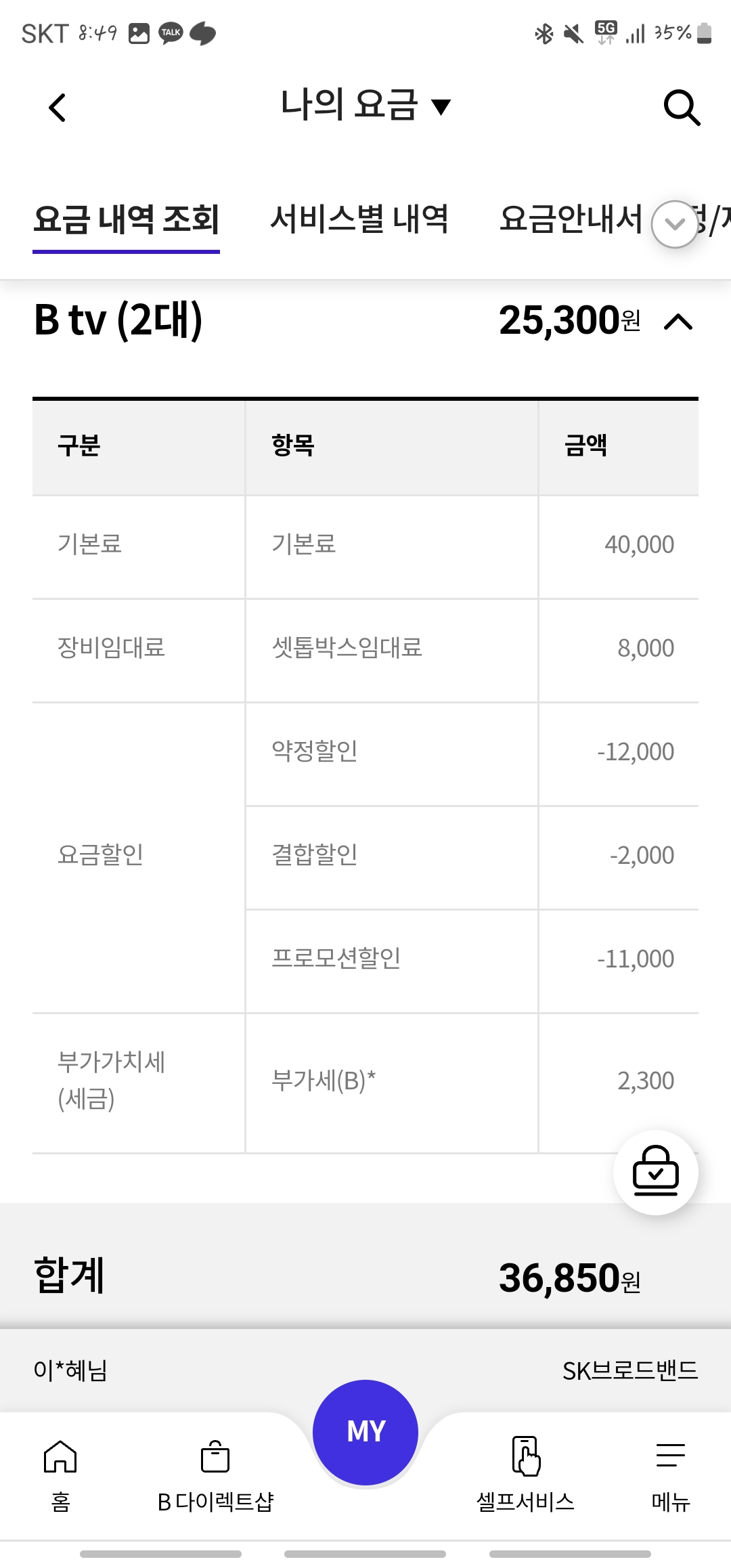Open the 메뉴 tab
The width and height of the screenshot is (731, 1568).
(x=670, y=1475)
